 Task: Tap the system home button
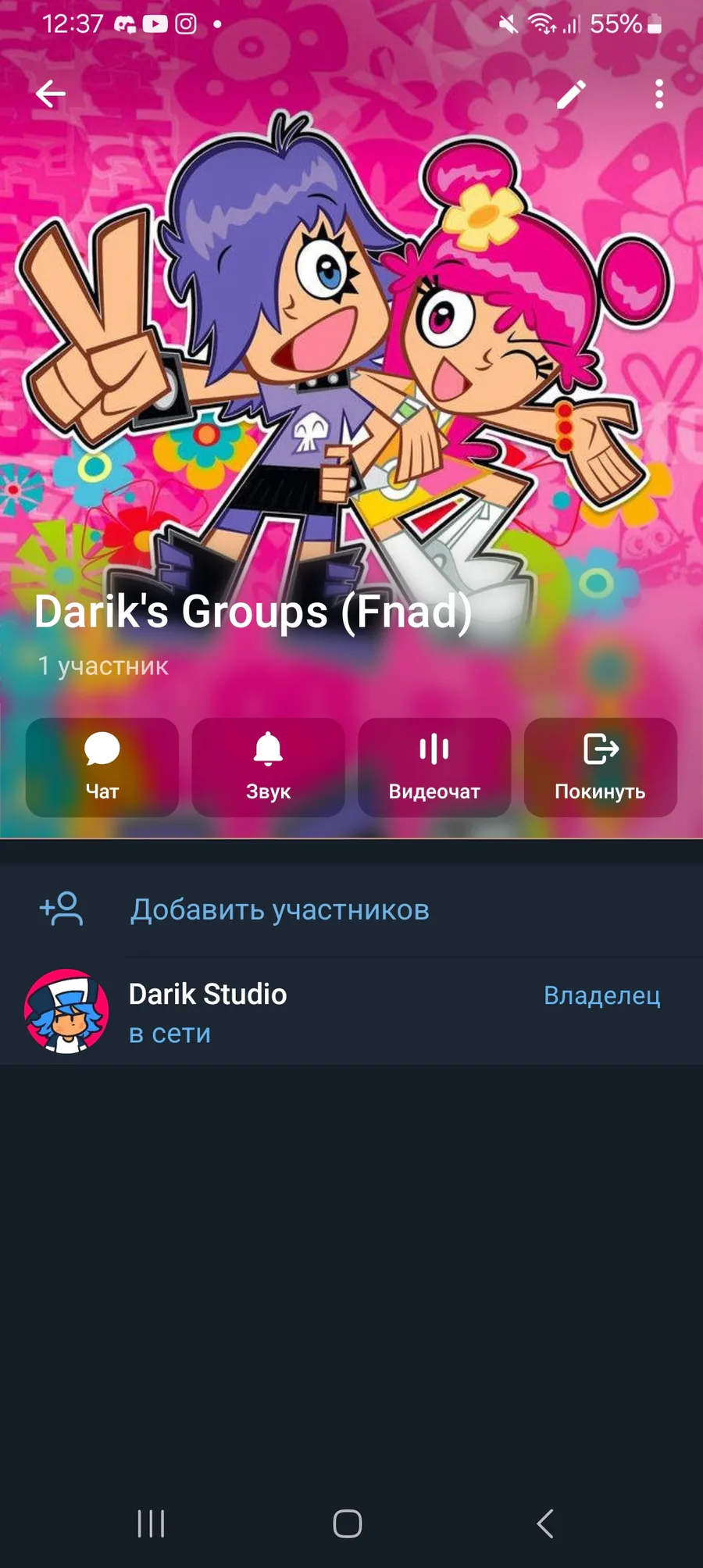click(x=348, y=1523)
